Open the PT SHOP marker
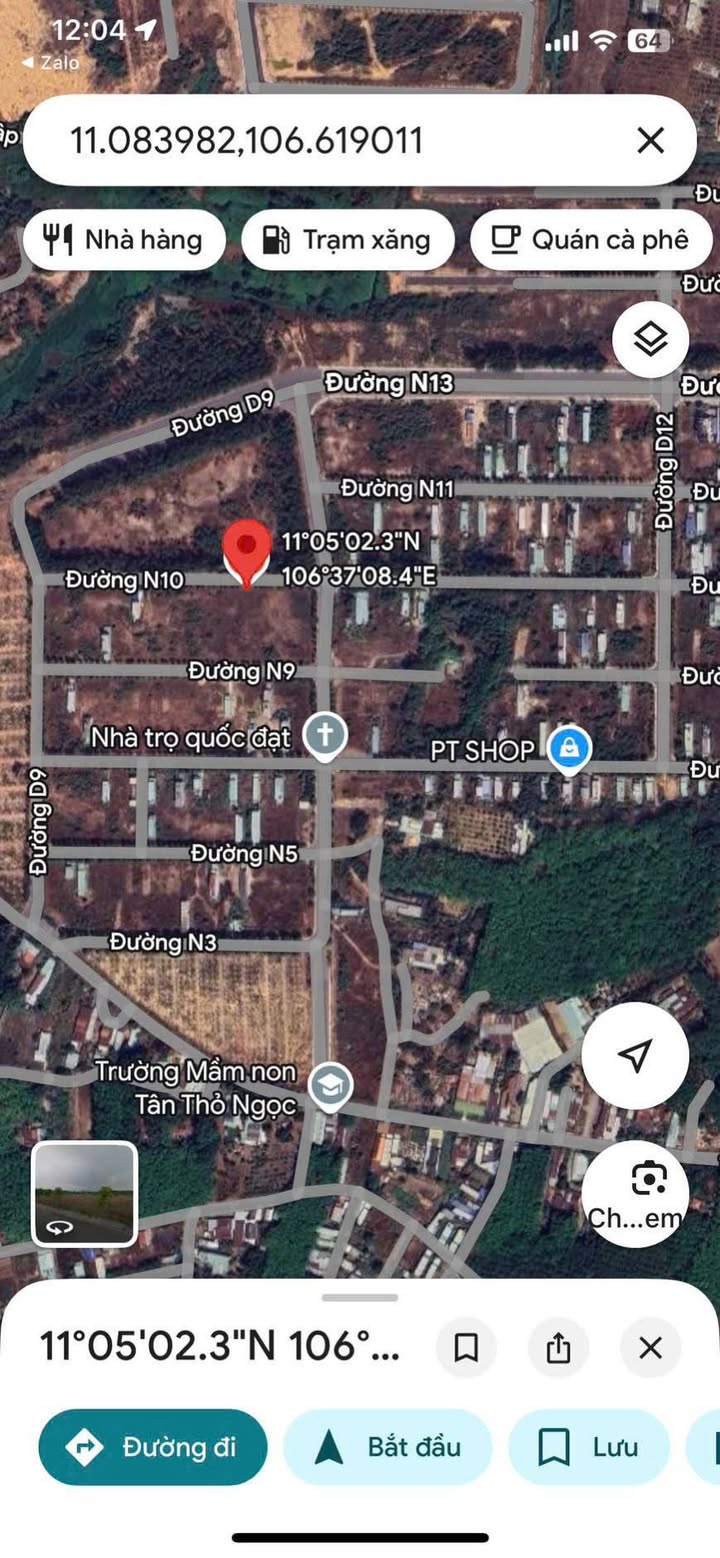Screen dimensions: 720x1558 pos(569,748)
